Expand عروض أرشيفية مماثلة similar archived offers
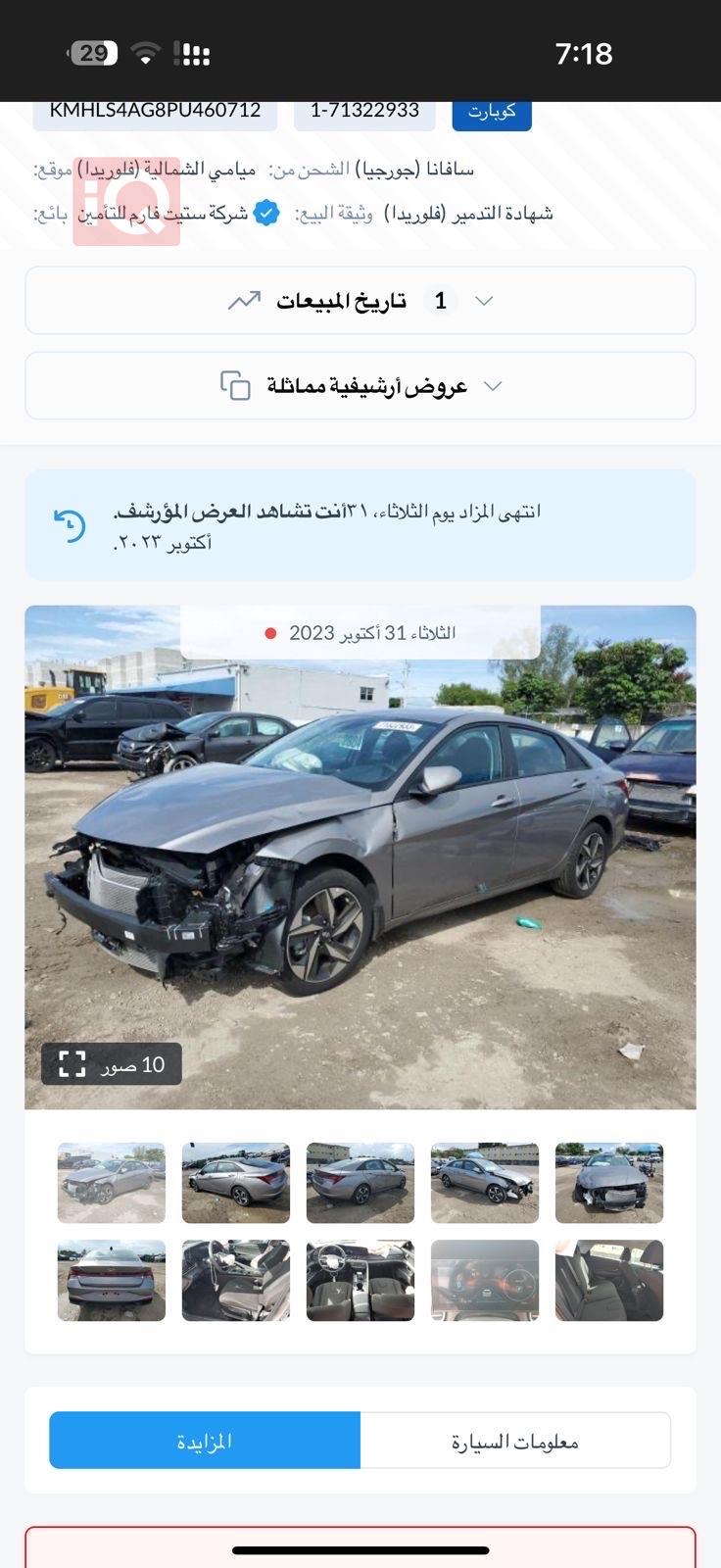The width and height of the screenshot is (721, 1568). click(x=360, y=386)
